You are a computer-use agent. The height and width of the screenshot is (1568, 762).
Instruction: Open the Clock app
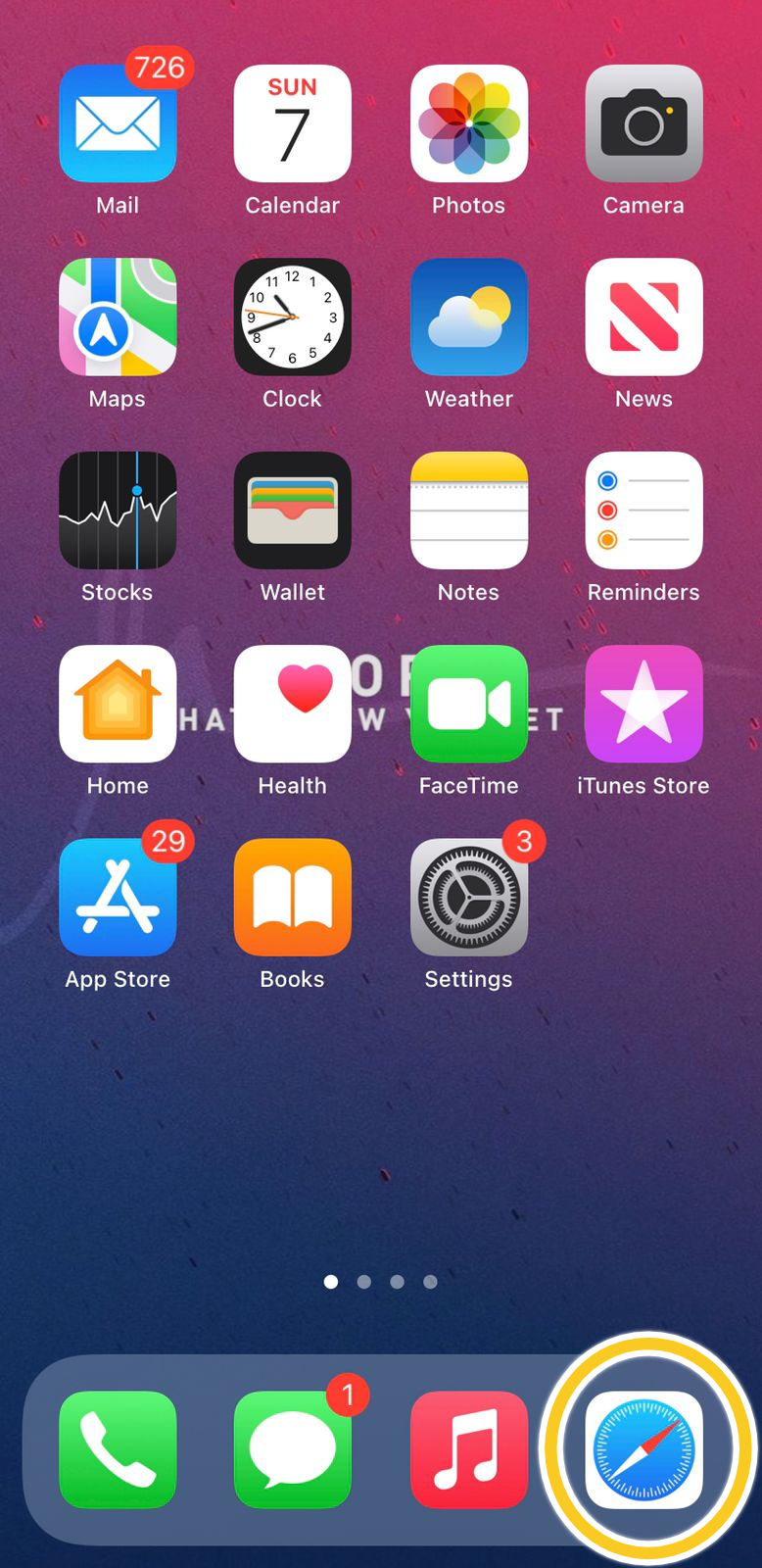(x=293, y=317)
